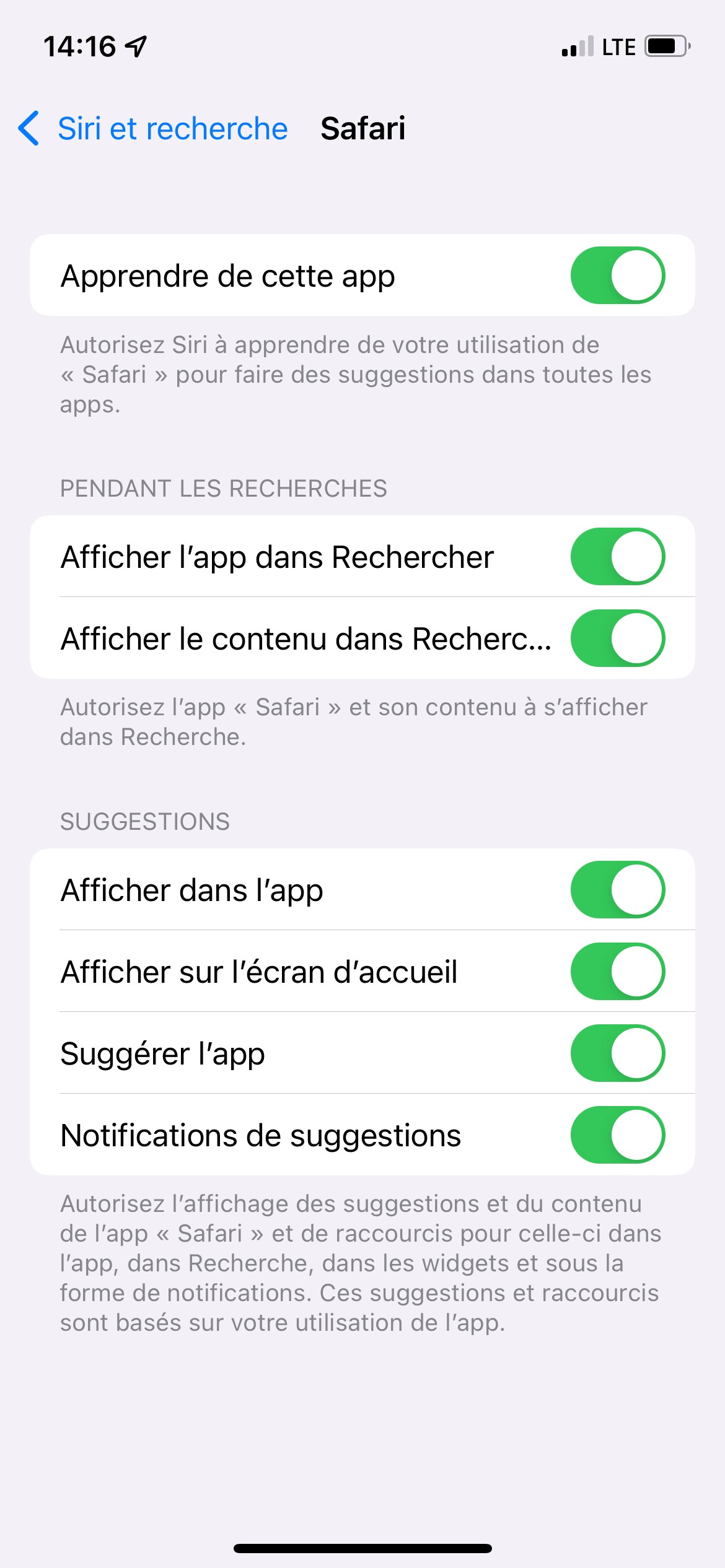This screenshot has width=725, height=1568.
Task: Disable Apprendre de cette app
Action: [617, 276]
